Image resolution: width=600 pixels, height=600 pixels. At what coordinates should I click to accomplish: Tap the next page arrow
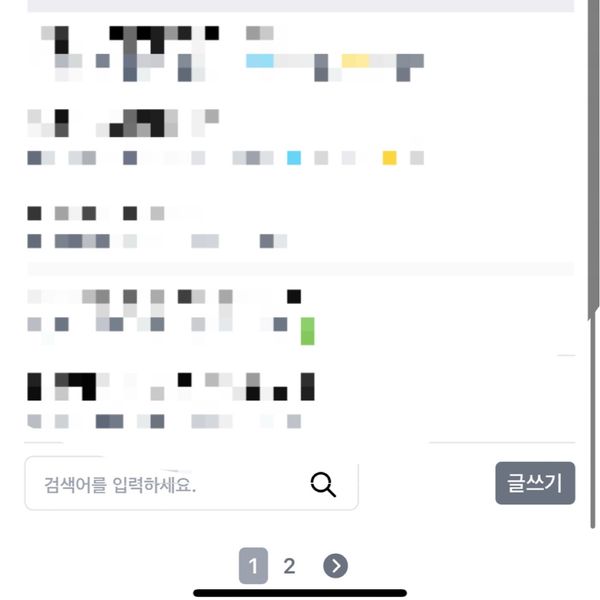click(336, 567)
